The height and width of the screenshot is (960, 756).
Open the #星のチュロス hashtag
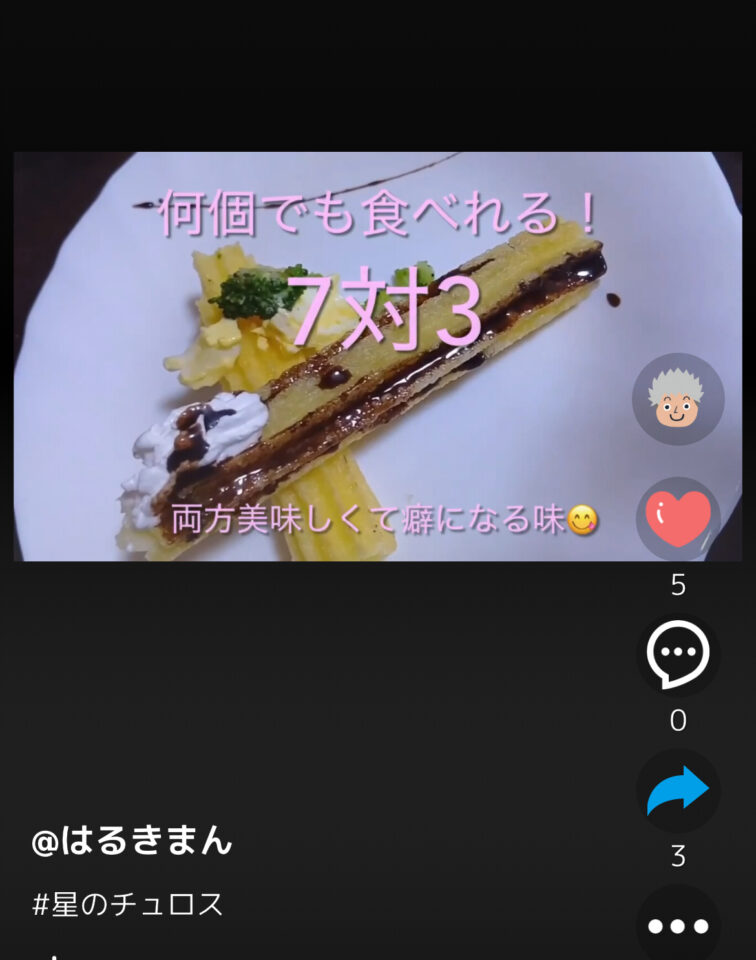click(128, 905)
